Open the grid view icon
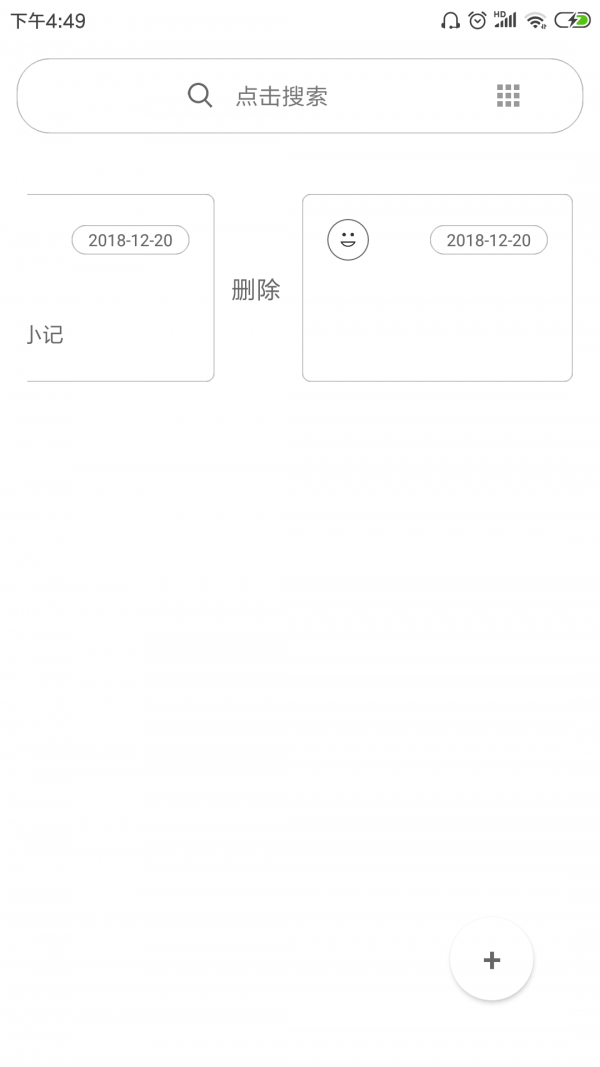 click(x=508, y=96)
